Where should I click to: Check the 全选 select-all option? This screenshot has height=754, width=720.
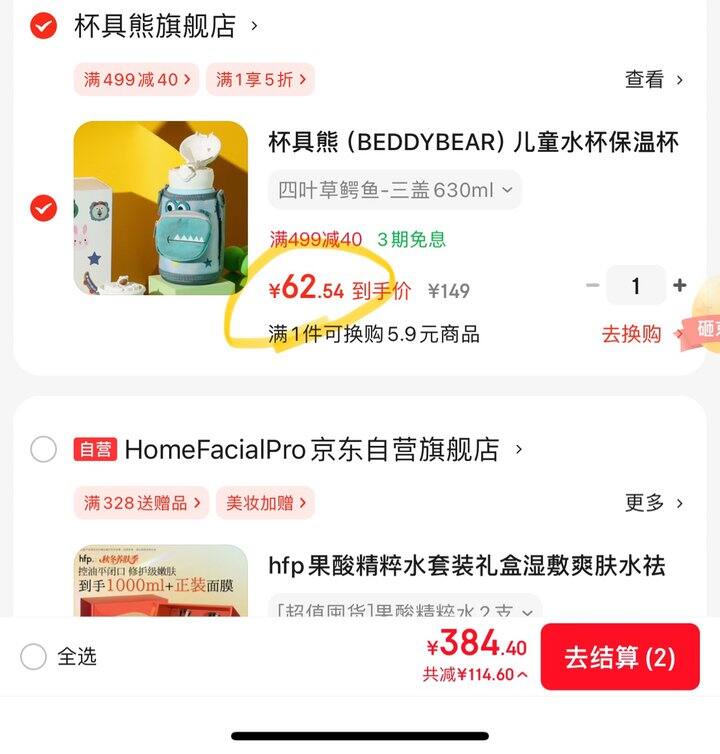pos(34,657)
